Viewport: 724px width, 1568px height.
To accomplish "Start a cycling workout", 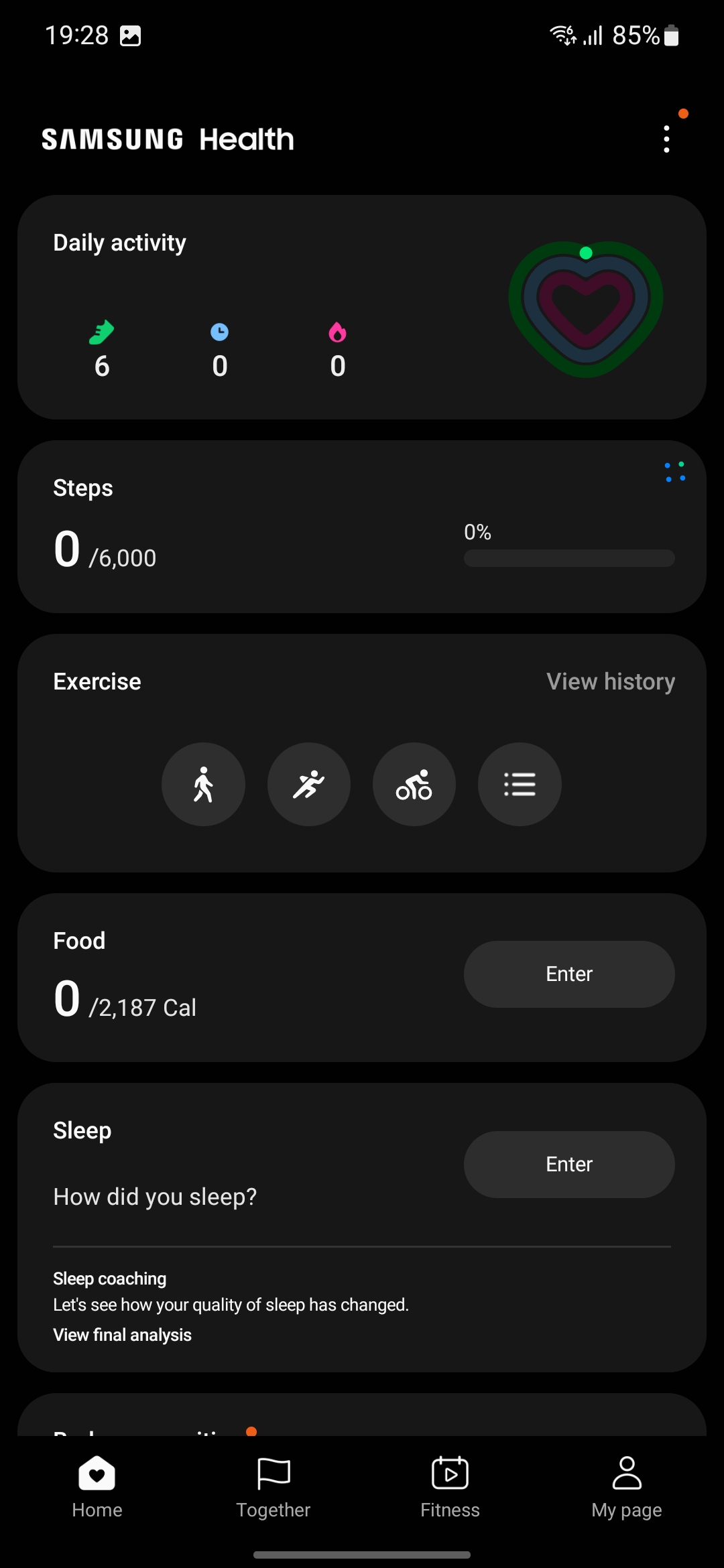I will [414, 784].
